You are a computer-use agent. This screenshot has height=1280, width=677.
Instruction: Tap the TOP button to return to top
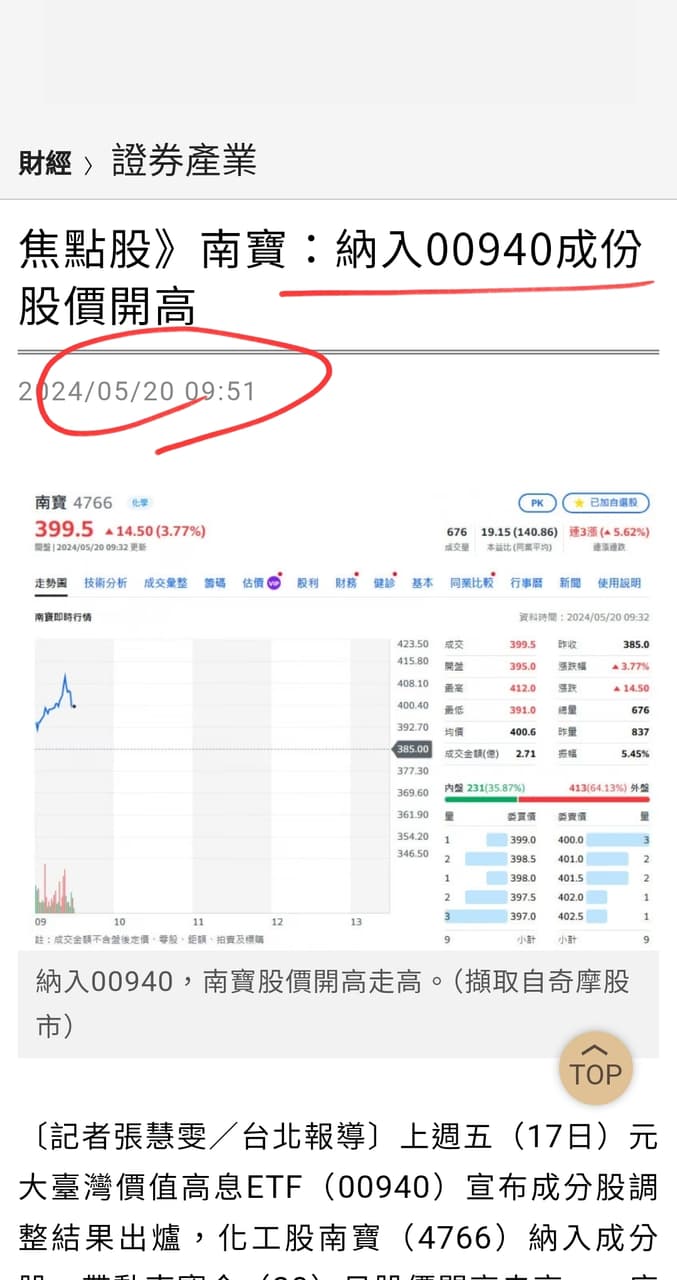596,1068
